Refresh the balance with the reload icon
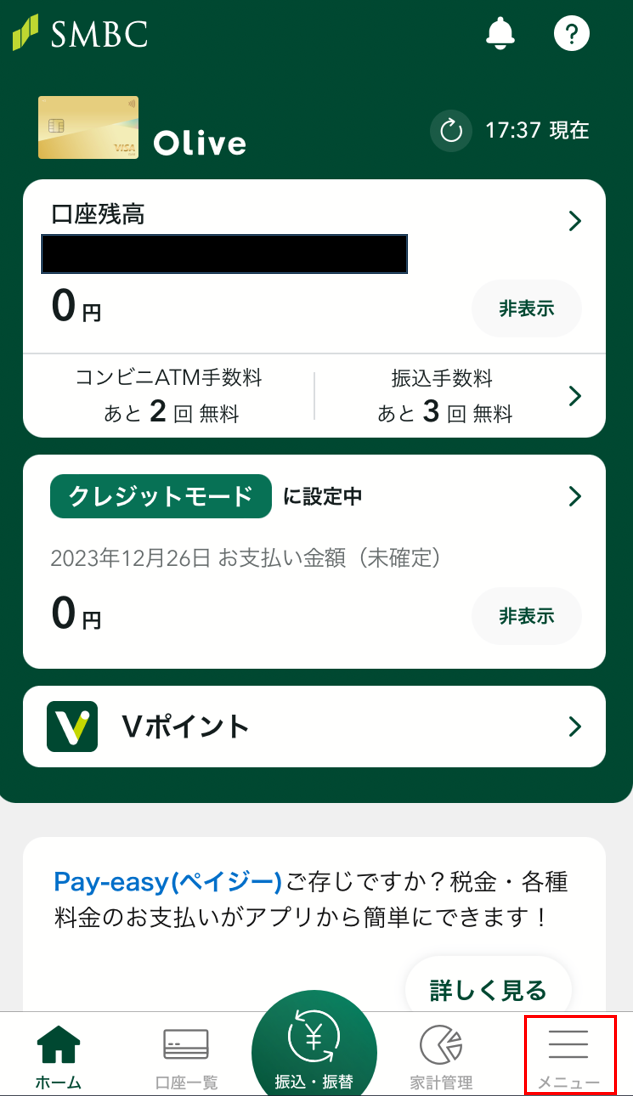639x1096 pixels. [451, 131]
